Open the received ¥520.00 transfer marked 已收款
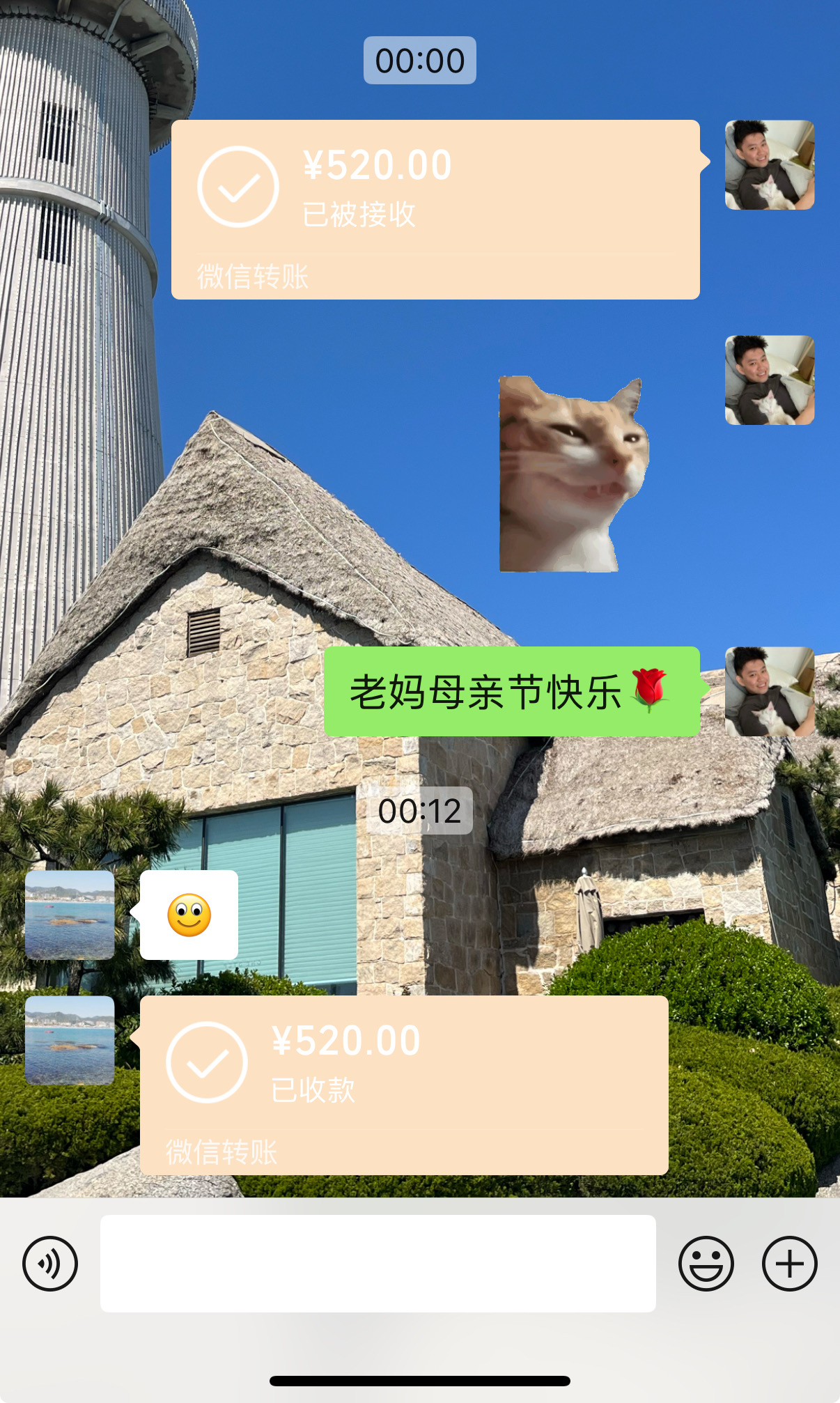The image size is (840, 1403). click(405, 1085)
